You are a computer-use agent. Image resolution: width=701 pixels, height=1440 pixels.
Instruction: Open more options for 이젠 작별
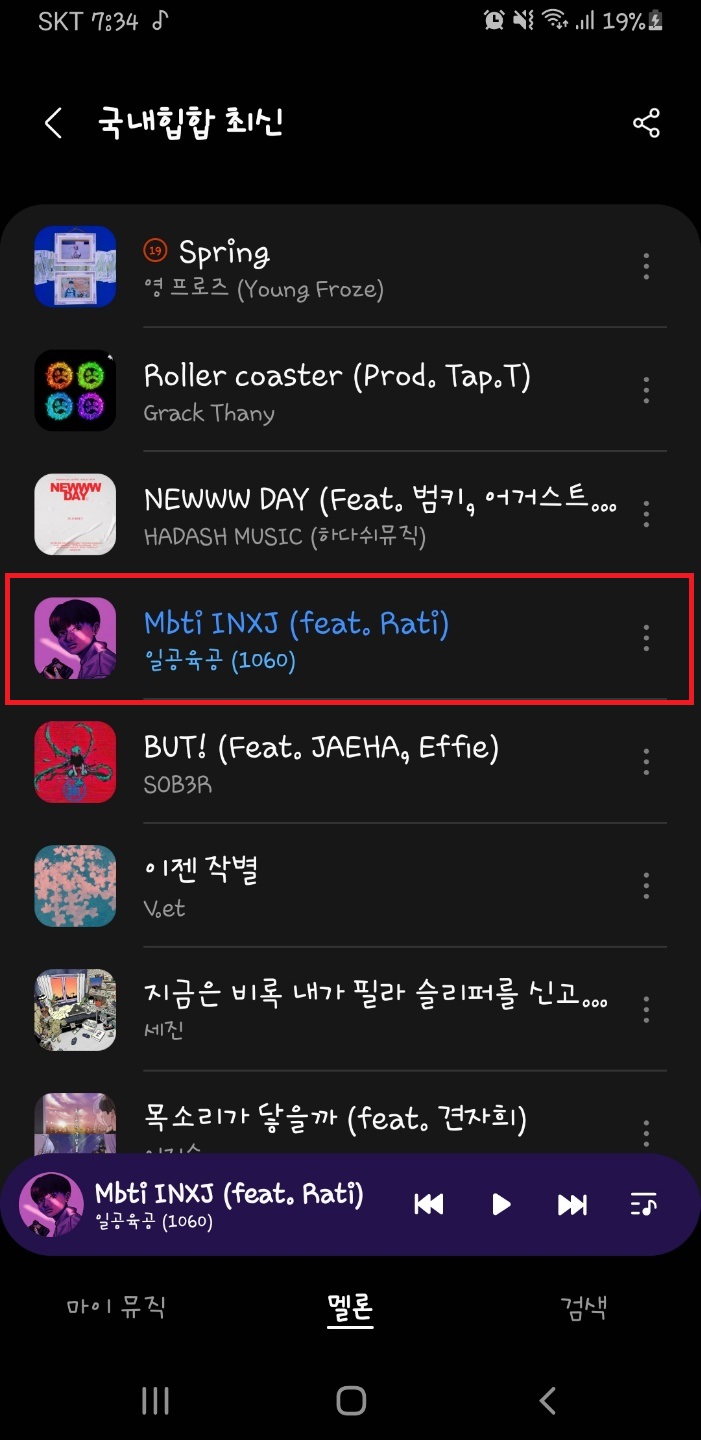[x=646, y=886]
